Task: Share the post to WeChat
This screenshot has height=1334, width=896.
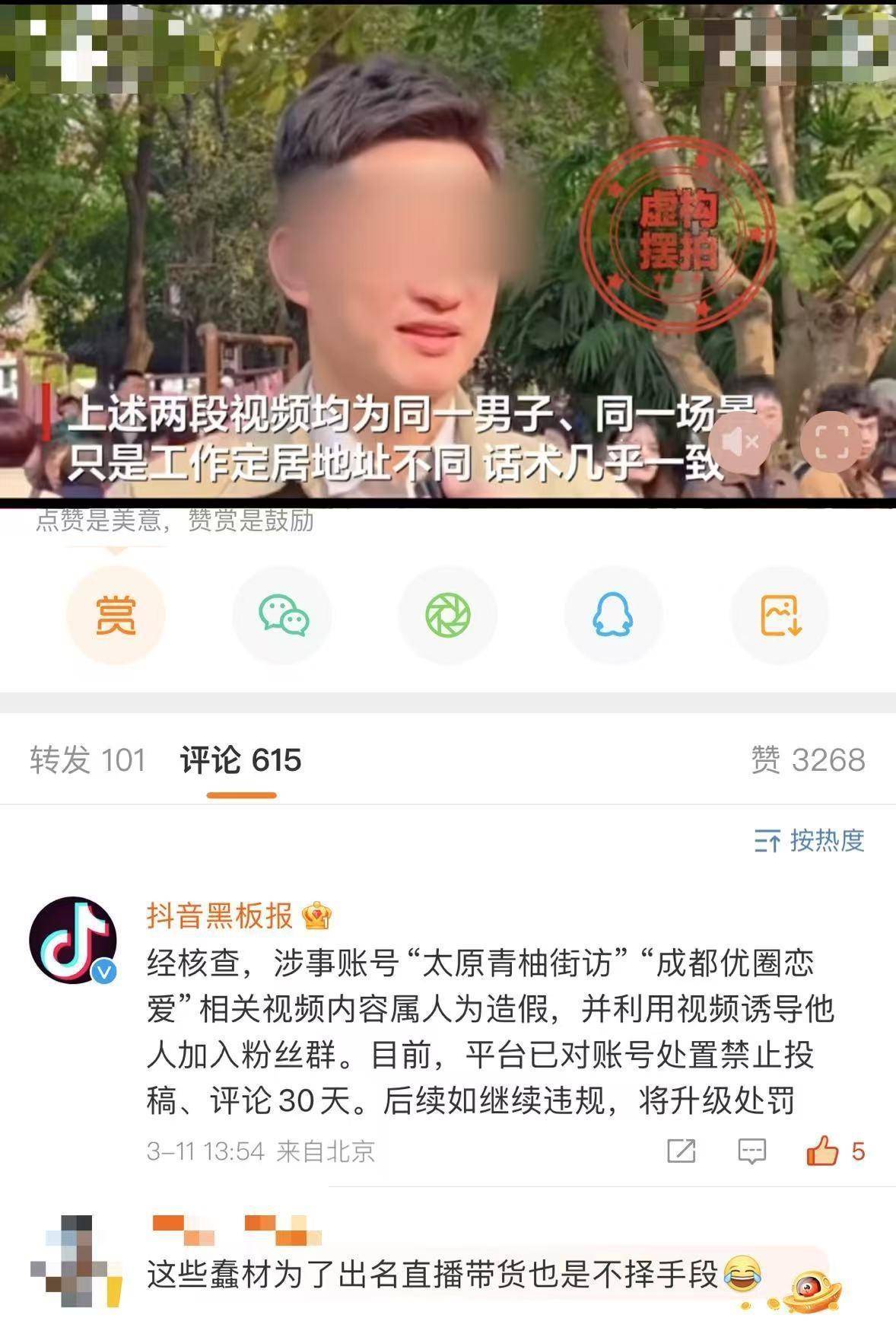Action: (282, 615)
